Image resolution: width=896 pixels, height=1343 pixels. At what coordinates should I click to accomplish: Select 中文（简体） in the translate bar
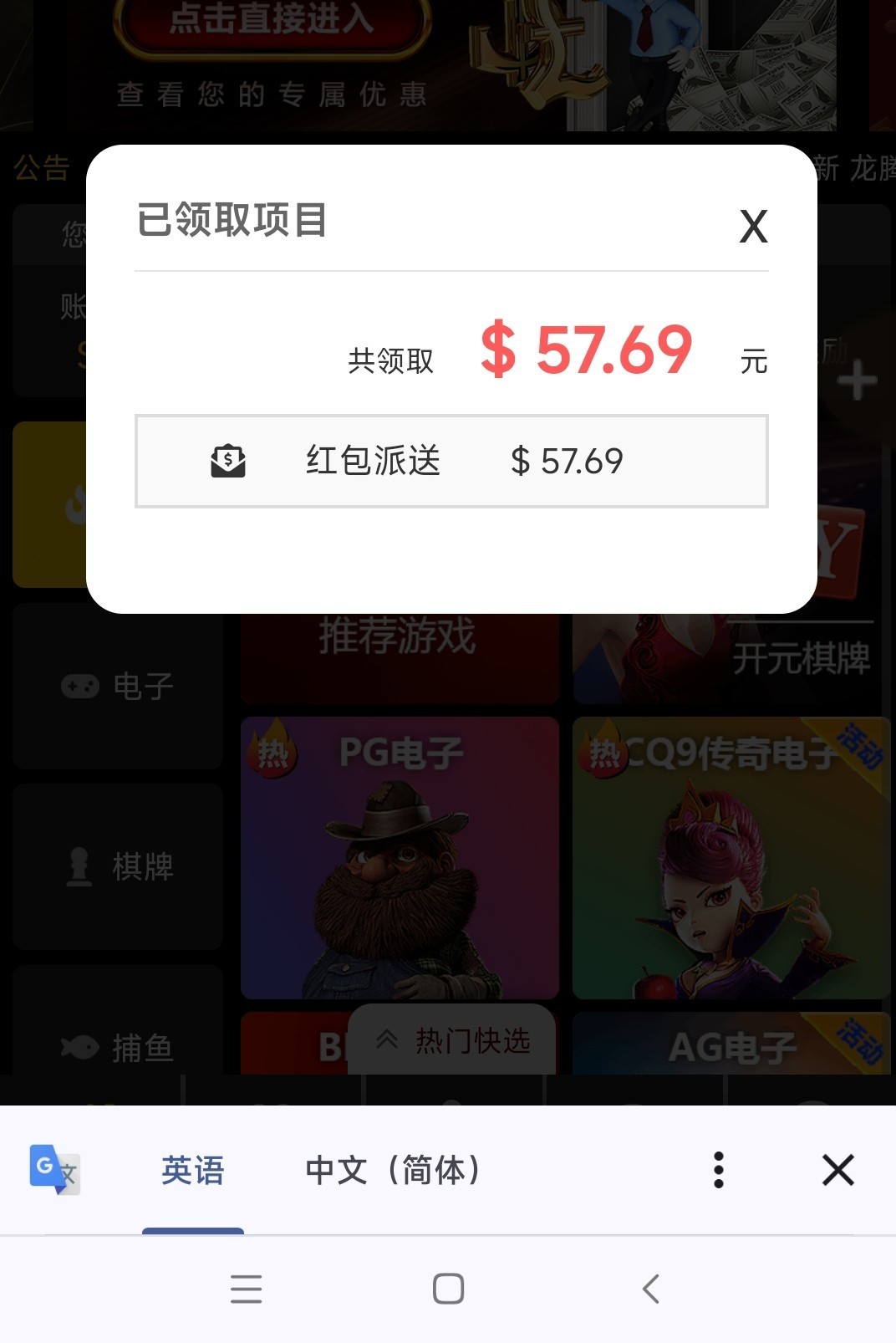click(393, 1170)
